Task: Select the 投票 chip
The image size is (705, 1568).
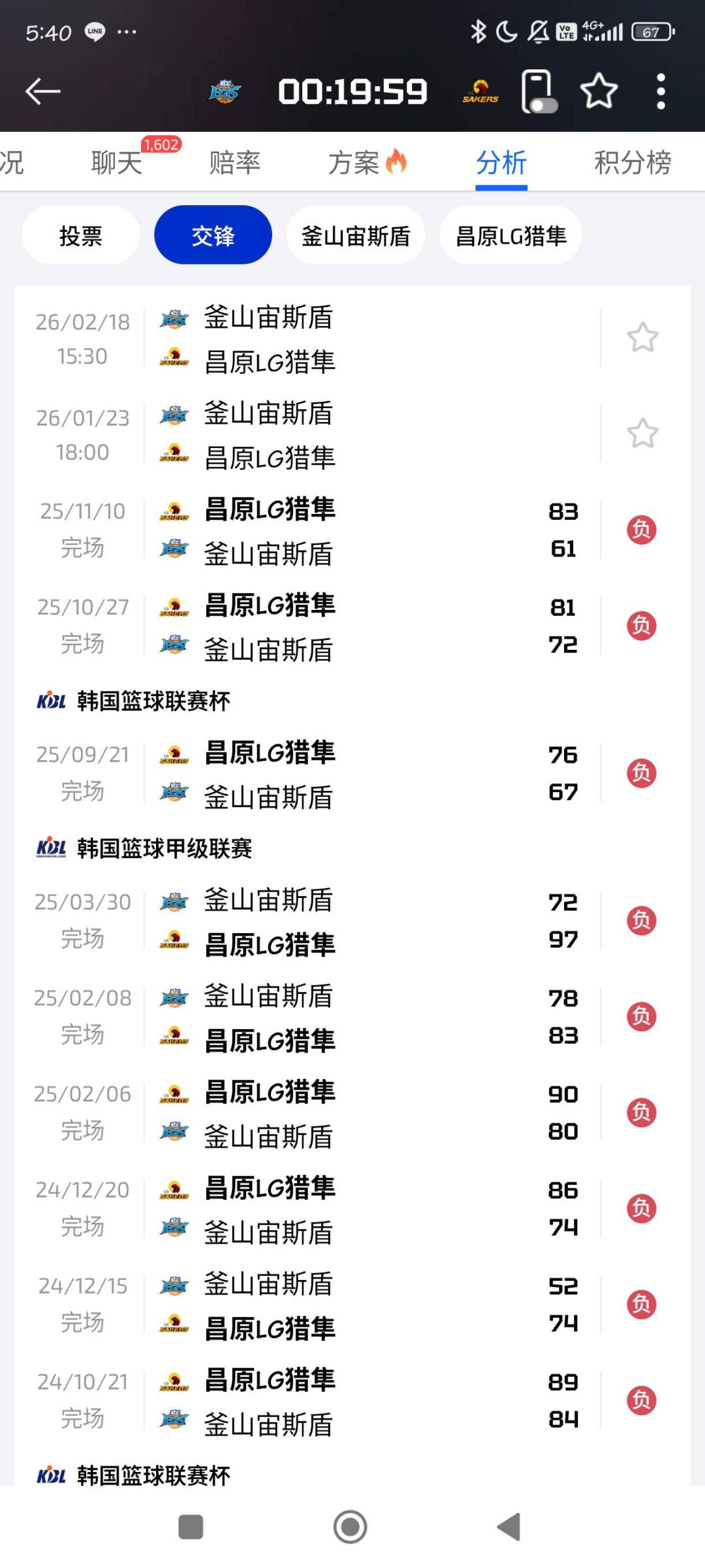Action: [x=81, y=236]
